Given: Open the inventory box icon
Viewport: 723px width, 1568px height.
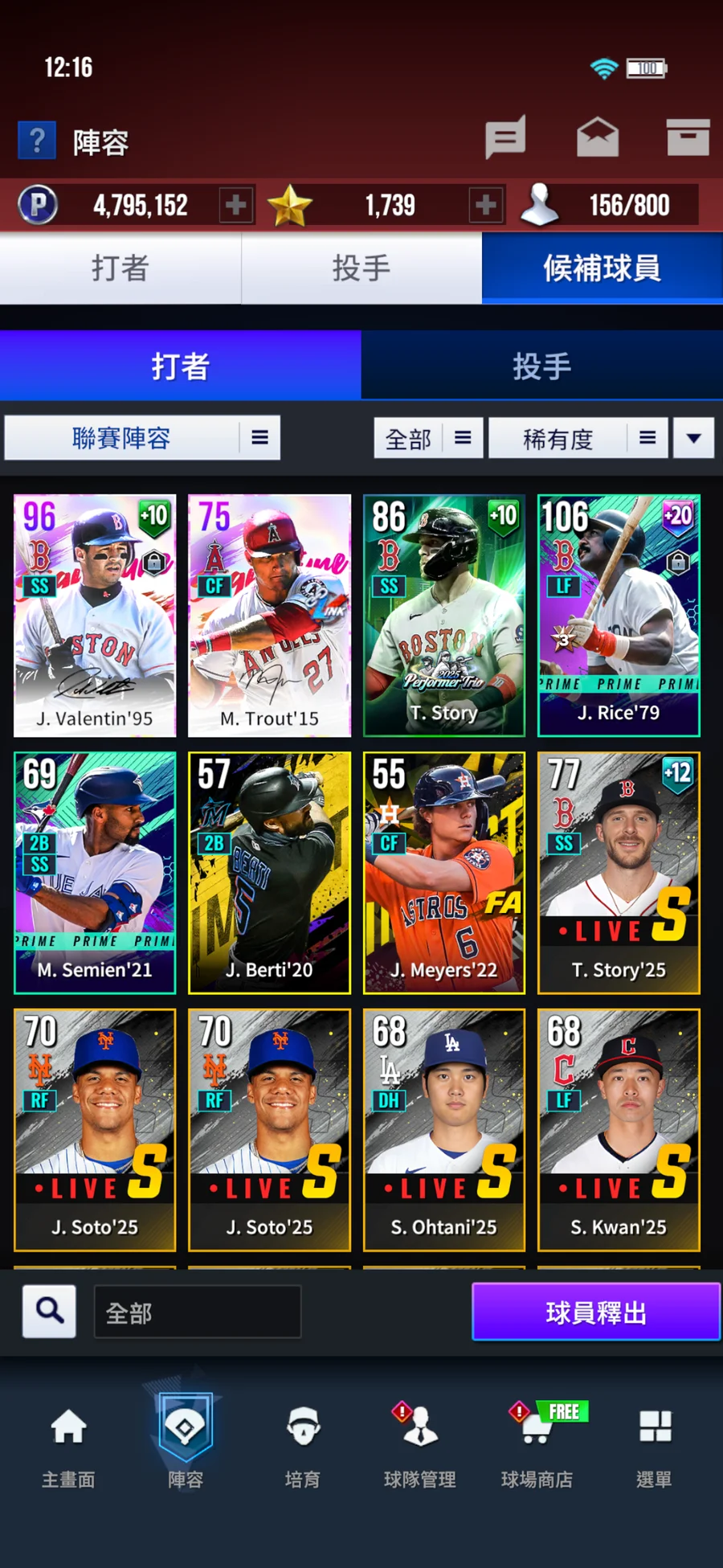Looking at the screenshot, I should tap(688, 137).
